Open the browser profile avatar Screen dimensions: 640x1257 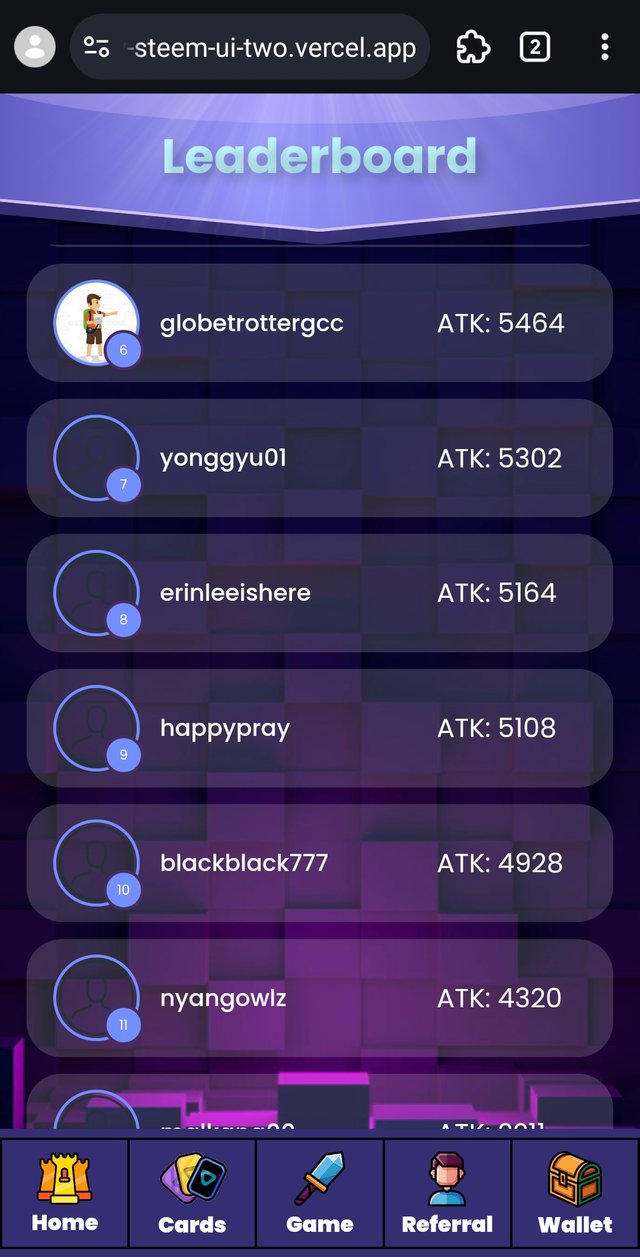point(35,47)
